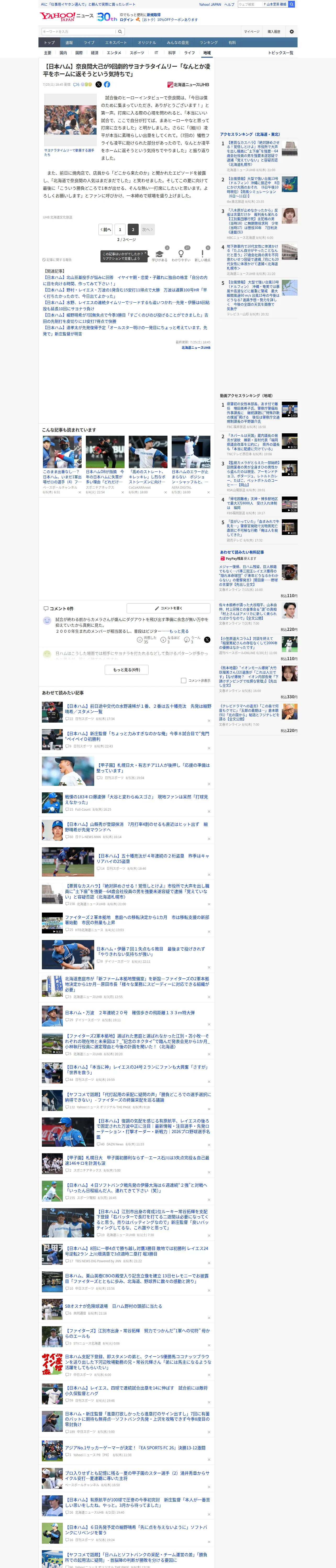The height and width of the screenshot is (1568, 336).
Task: React with わかりやすい lightbulb icon
Action: 181,255
